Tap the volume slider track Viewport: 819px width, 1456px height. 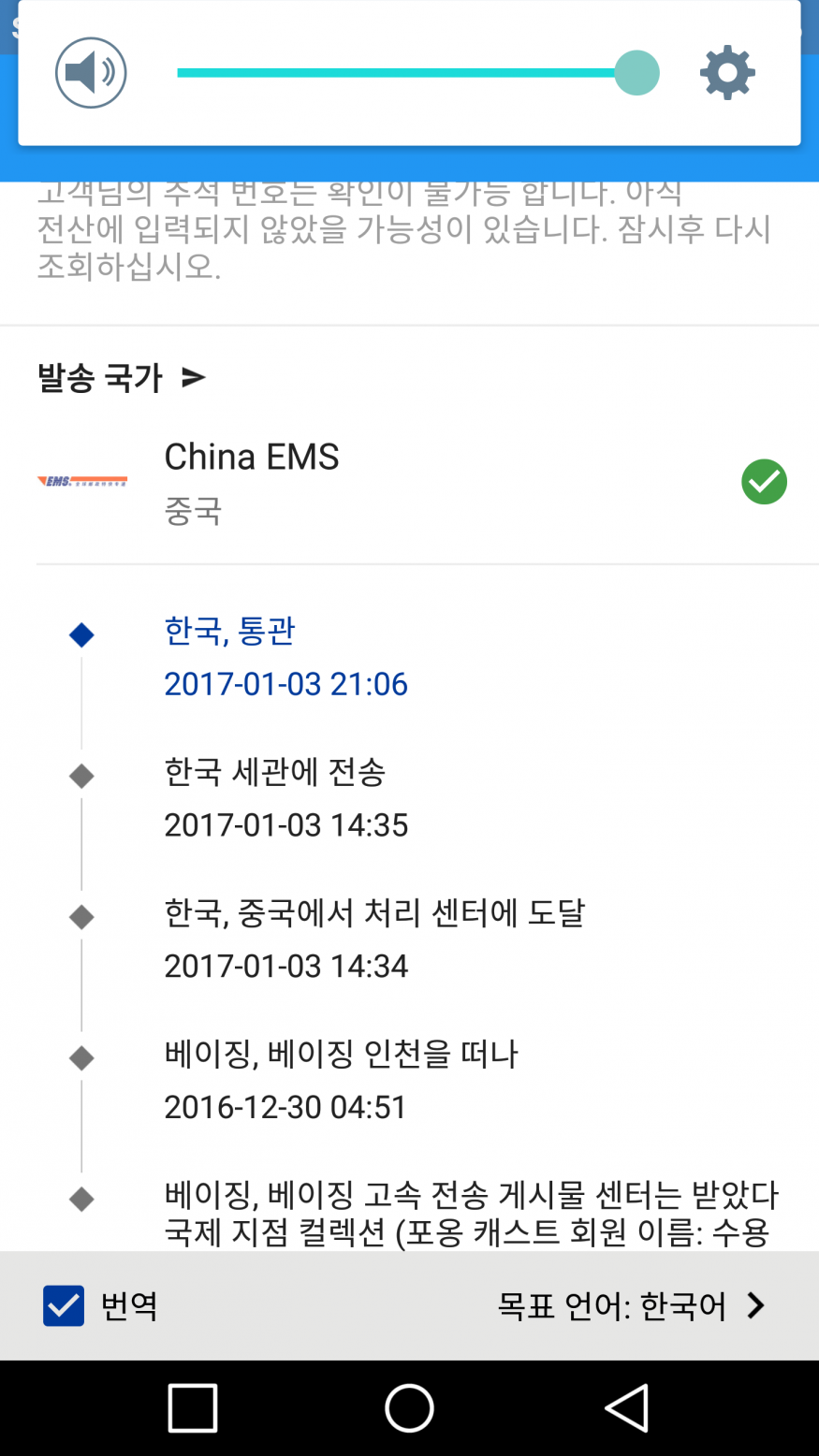click(393, 73)
